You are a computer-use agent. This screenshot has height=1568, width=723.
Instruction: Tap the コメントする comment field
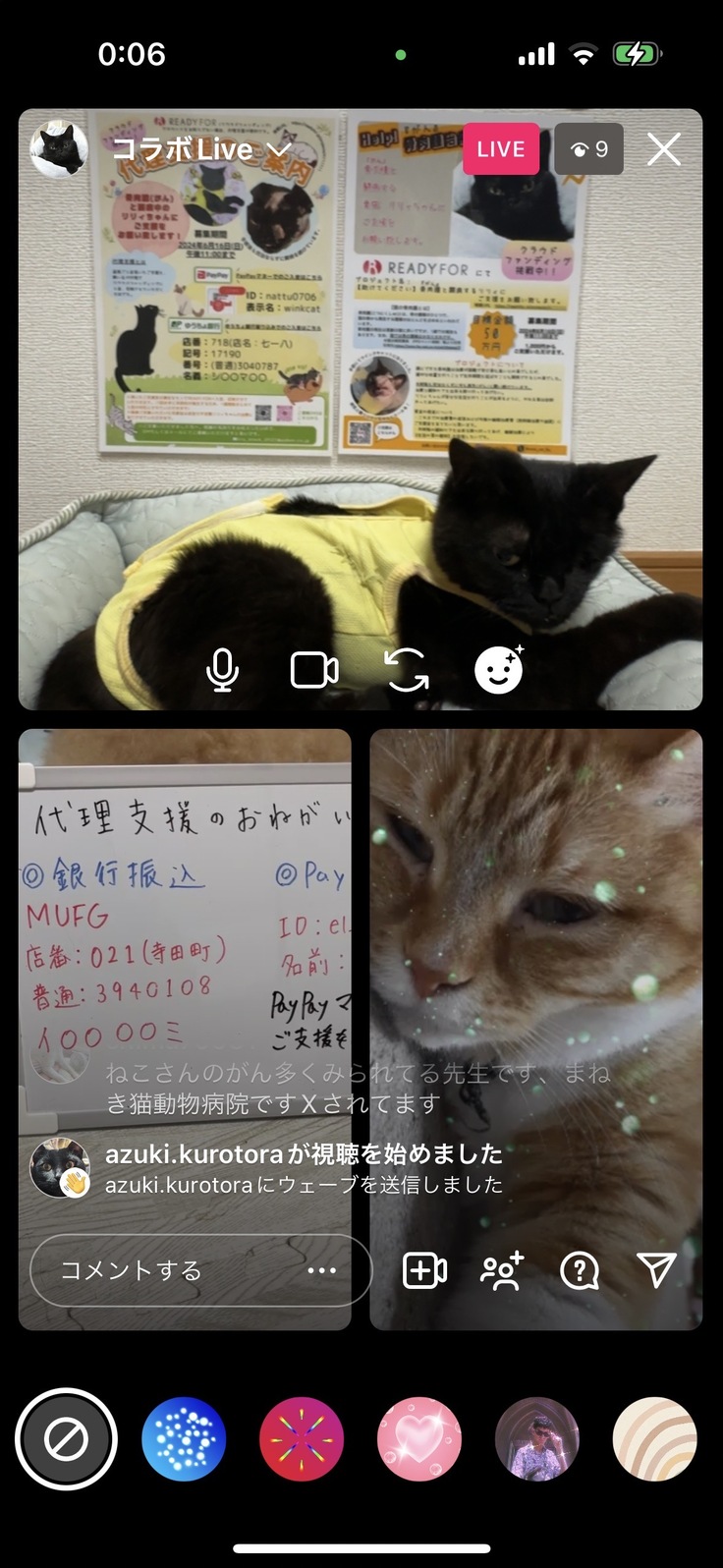coord(167,1270)
